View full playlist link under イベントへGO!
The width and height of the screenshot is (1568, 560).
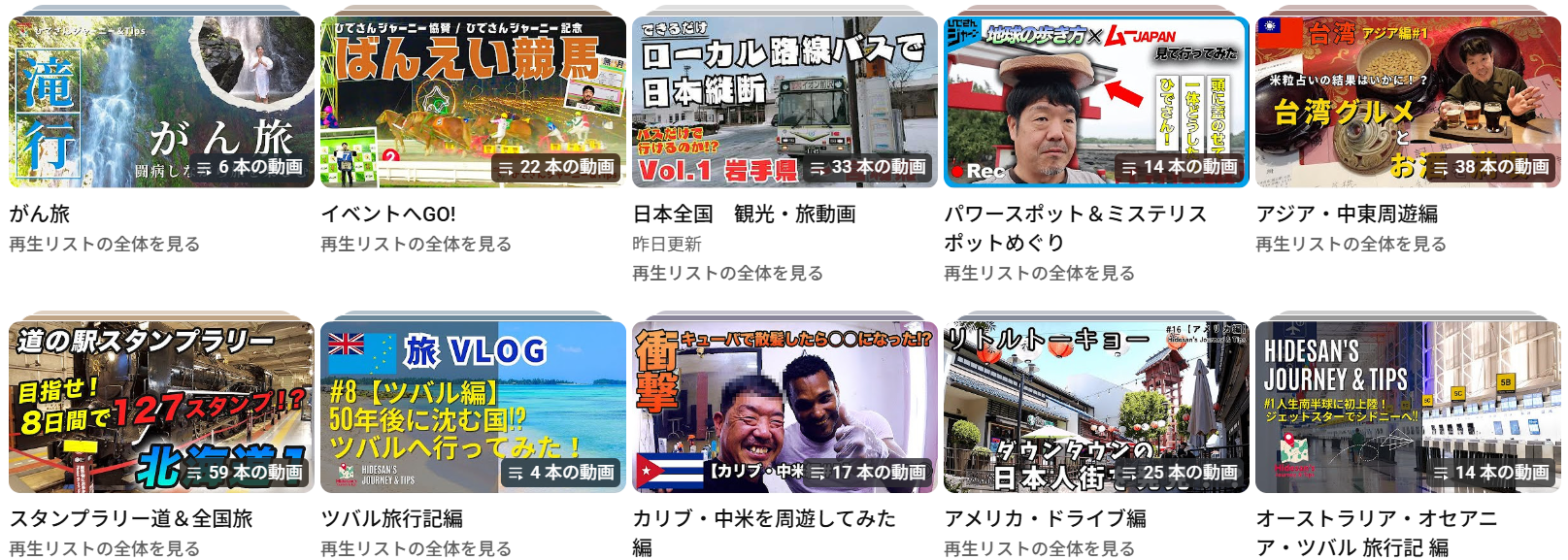[417, 244]
